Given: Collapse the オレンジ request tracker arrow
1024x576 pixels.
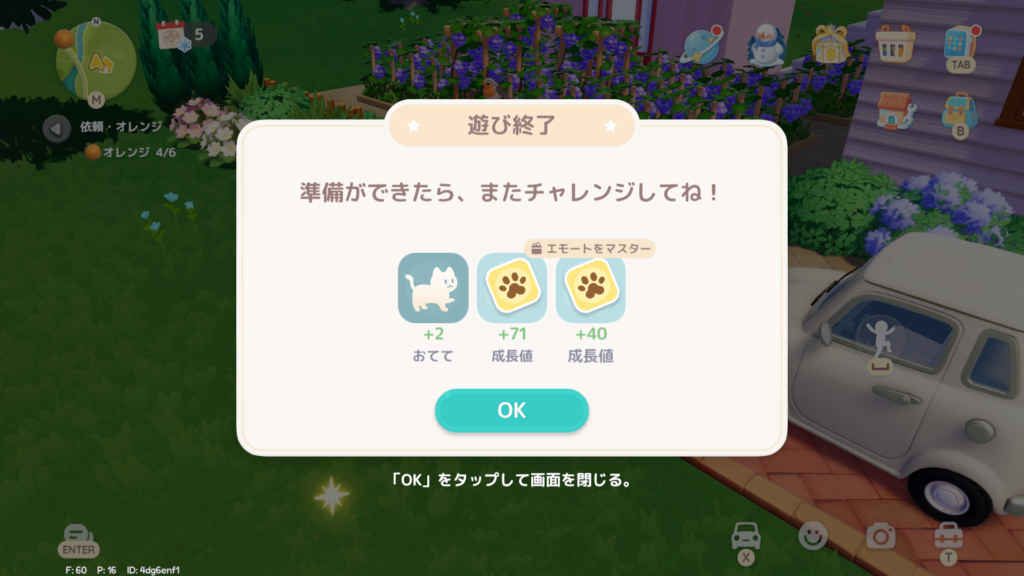Looking at the screenshot, I should [x=57, y=128].
